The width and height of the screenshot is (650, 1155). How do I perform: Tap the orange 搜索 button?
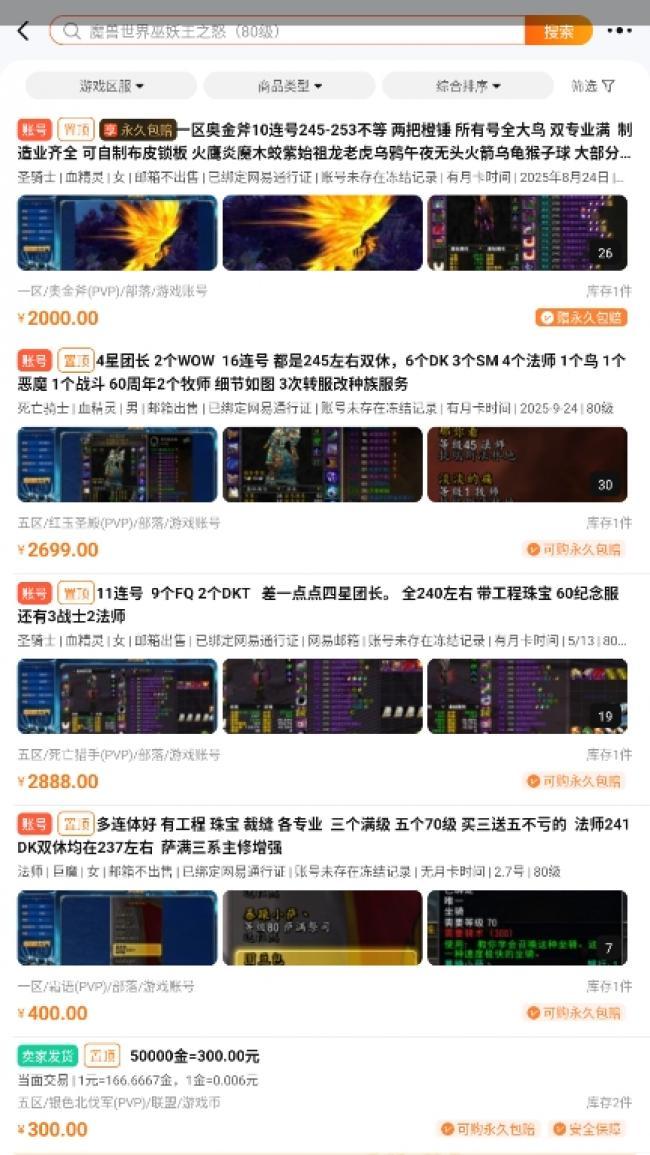click(558, 31)
